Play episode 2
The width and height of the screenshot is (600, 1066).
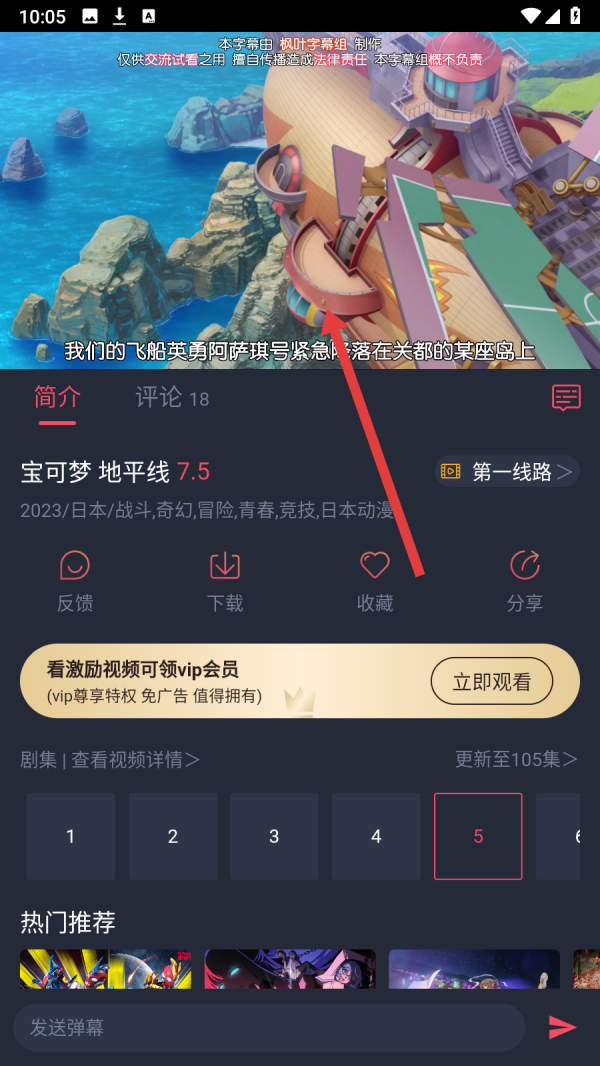coord(173,836)
